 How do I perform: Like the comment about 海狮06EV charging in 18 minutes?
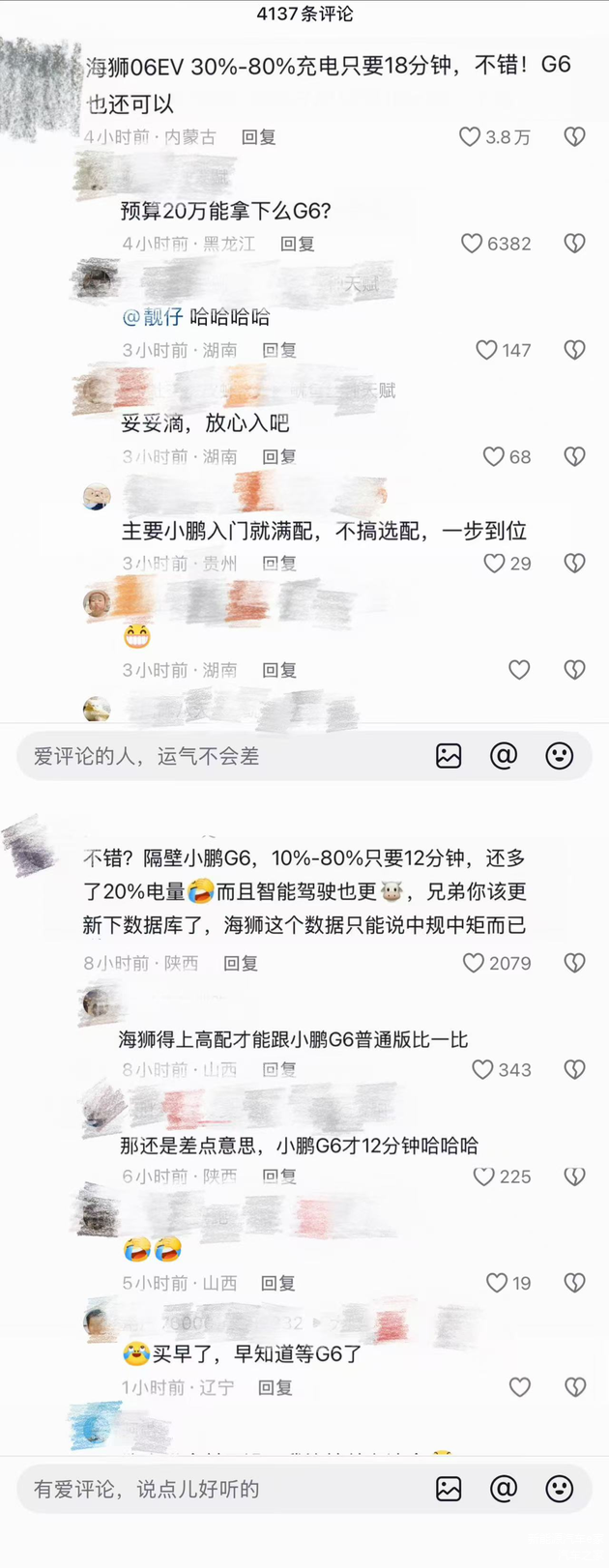click(x=471, y=137)
